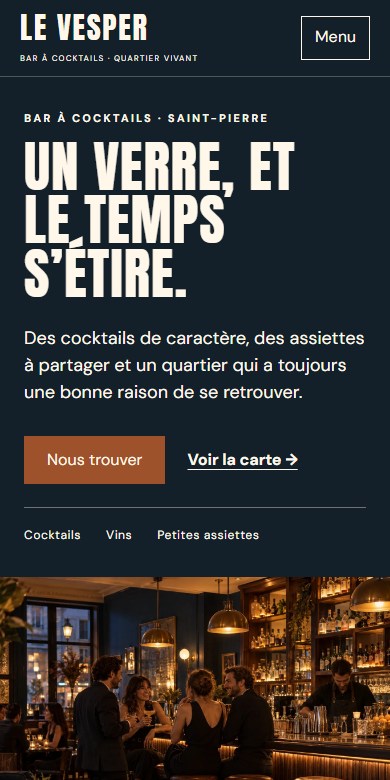Open the Menu button
Viewport: 390px width, 780px height.
tap(335, 38)
